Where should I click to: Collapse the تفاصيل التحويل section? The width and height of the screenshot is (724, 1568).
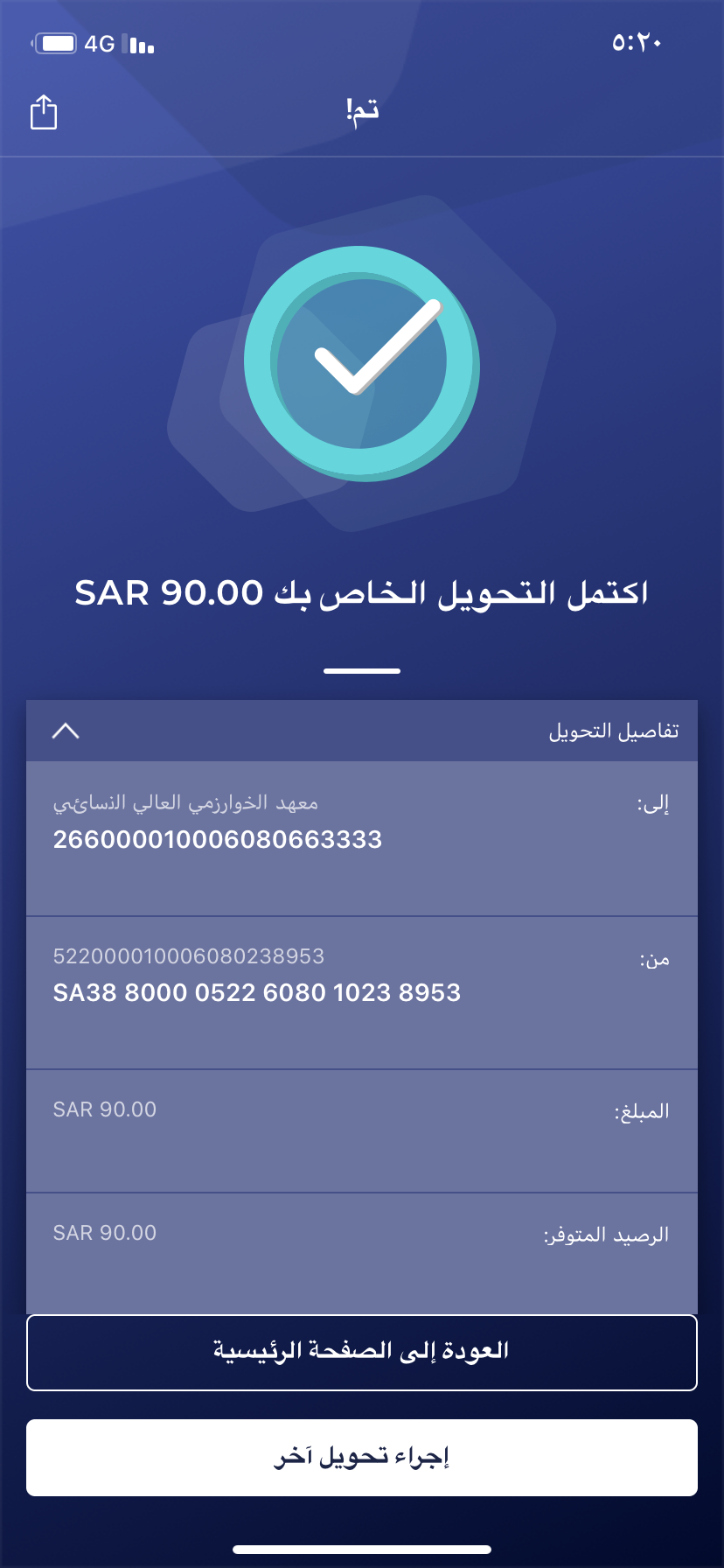coord(66,731)
